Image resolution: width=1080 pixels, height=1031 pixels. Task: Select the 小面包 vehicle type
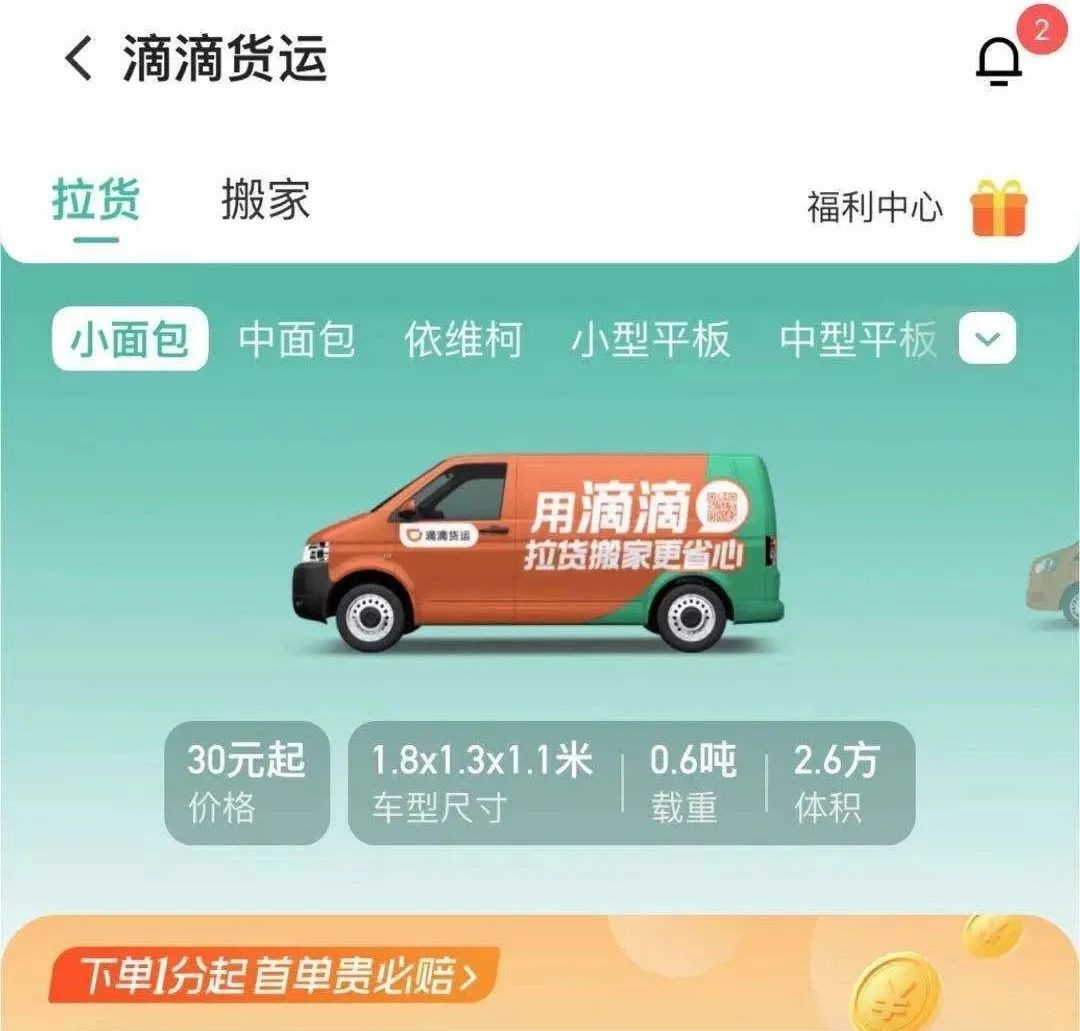pyautogui.click(x=129, y=340)
